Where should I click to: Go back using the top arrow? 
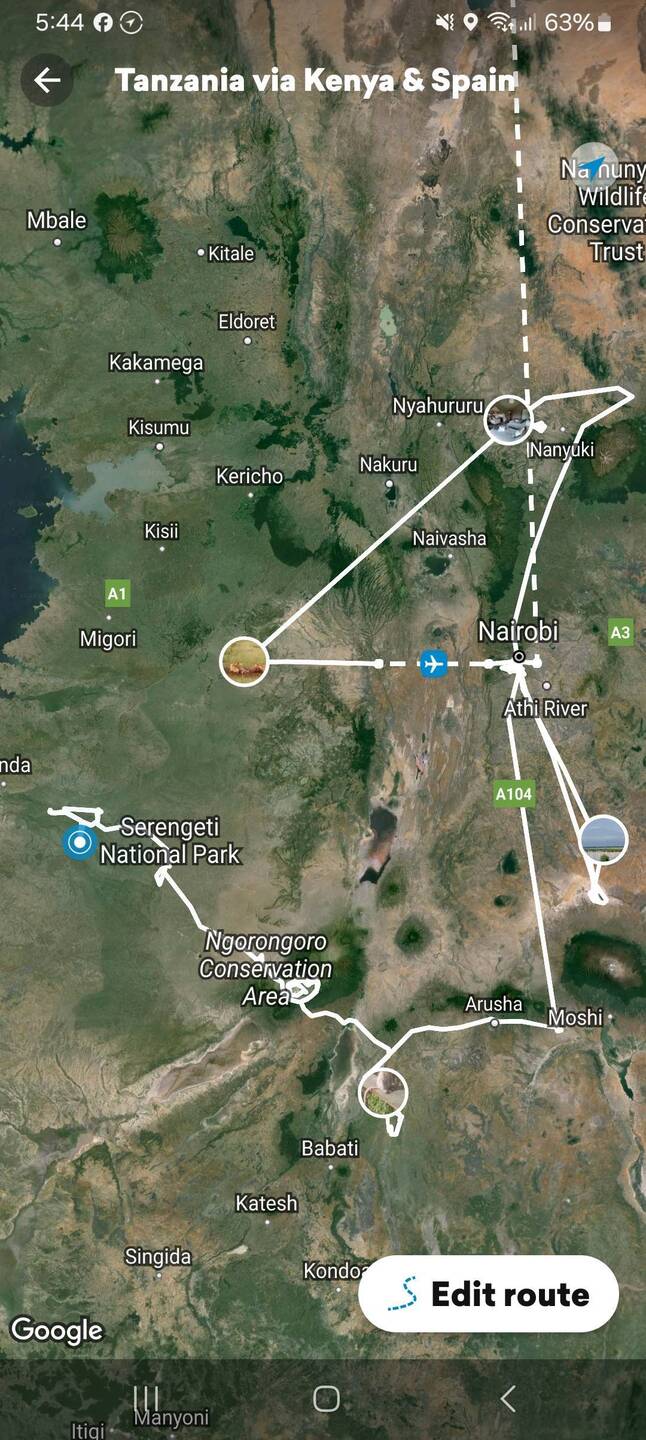tap(47, 81)
